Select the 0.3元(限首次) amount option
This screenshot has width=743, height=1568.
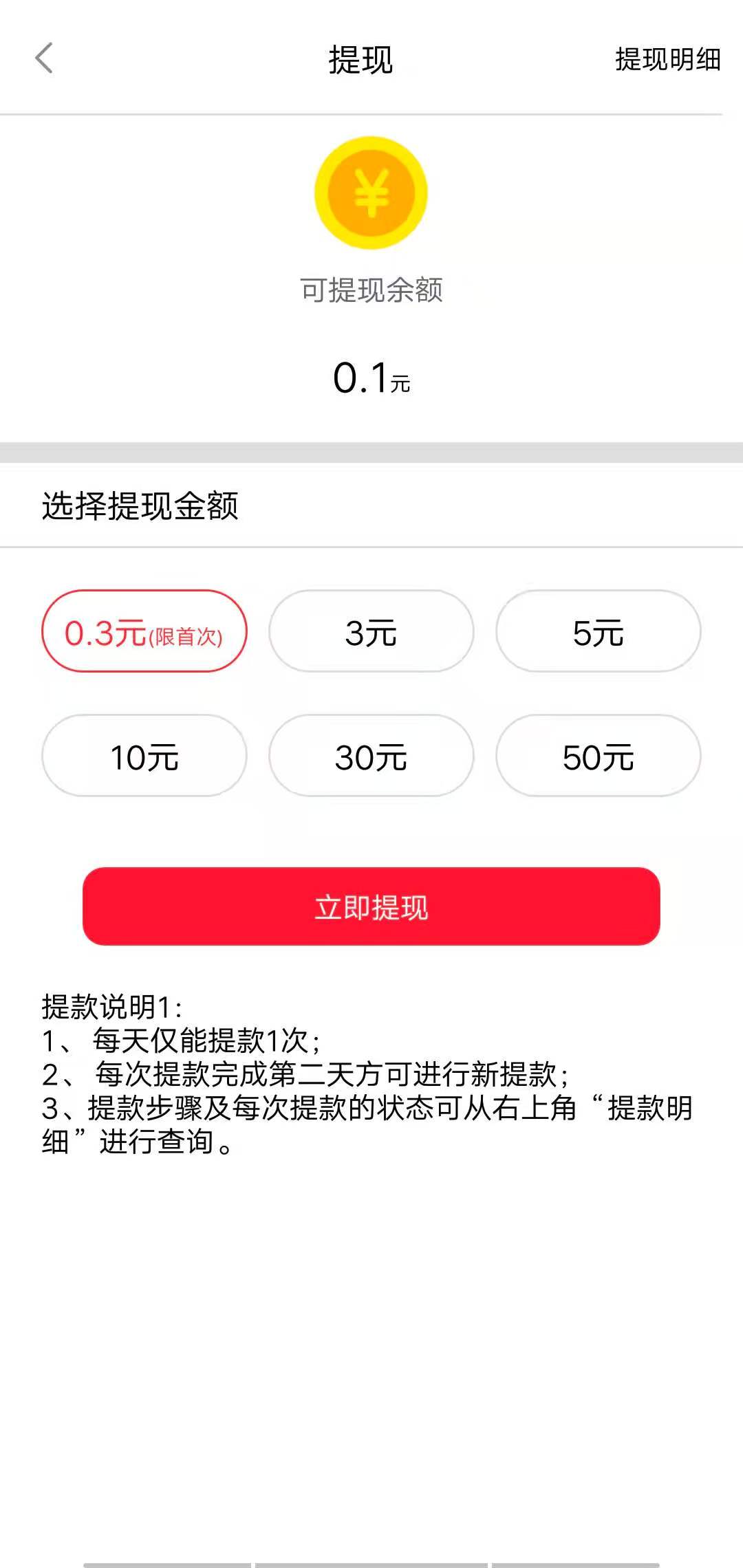click(x=143, y=631)
